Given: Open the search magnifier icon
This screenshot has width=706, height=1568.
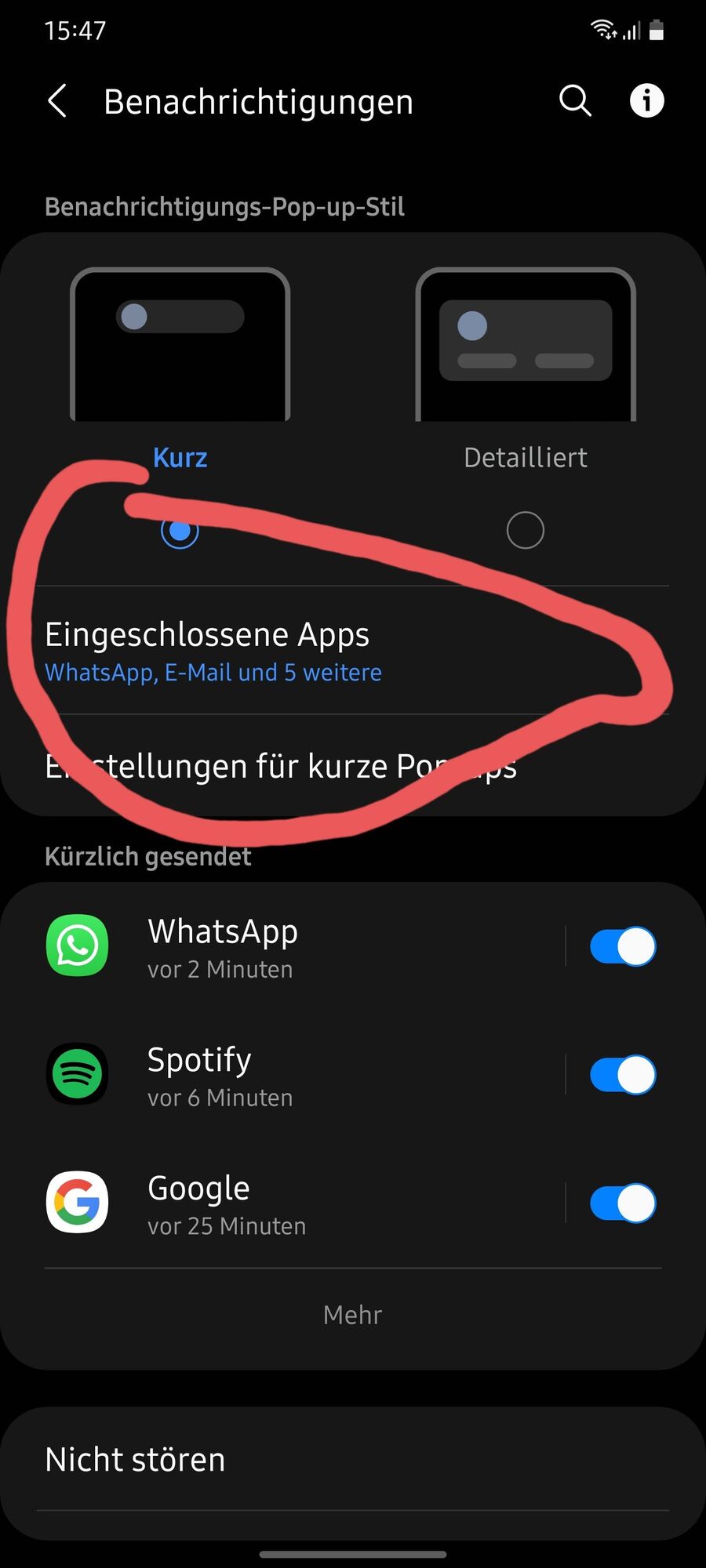Looking at the screenshot, I should pos(575,101).
